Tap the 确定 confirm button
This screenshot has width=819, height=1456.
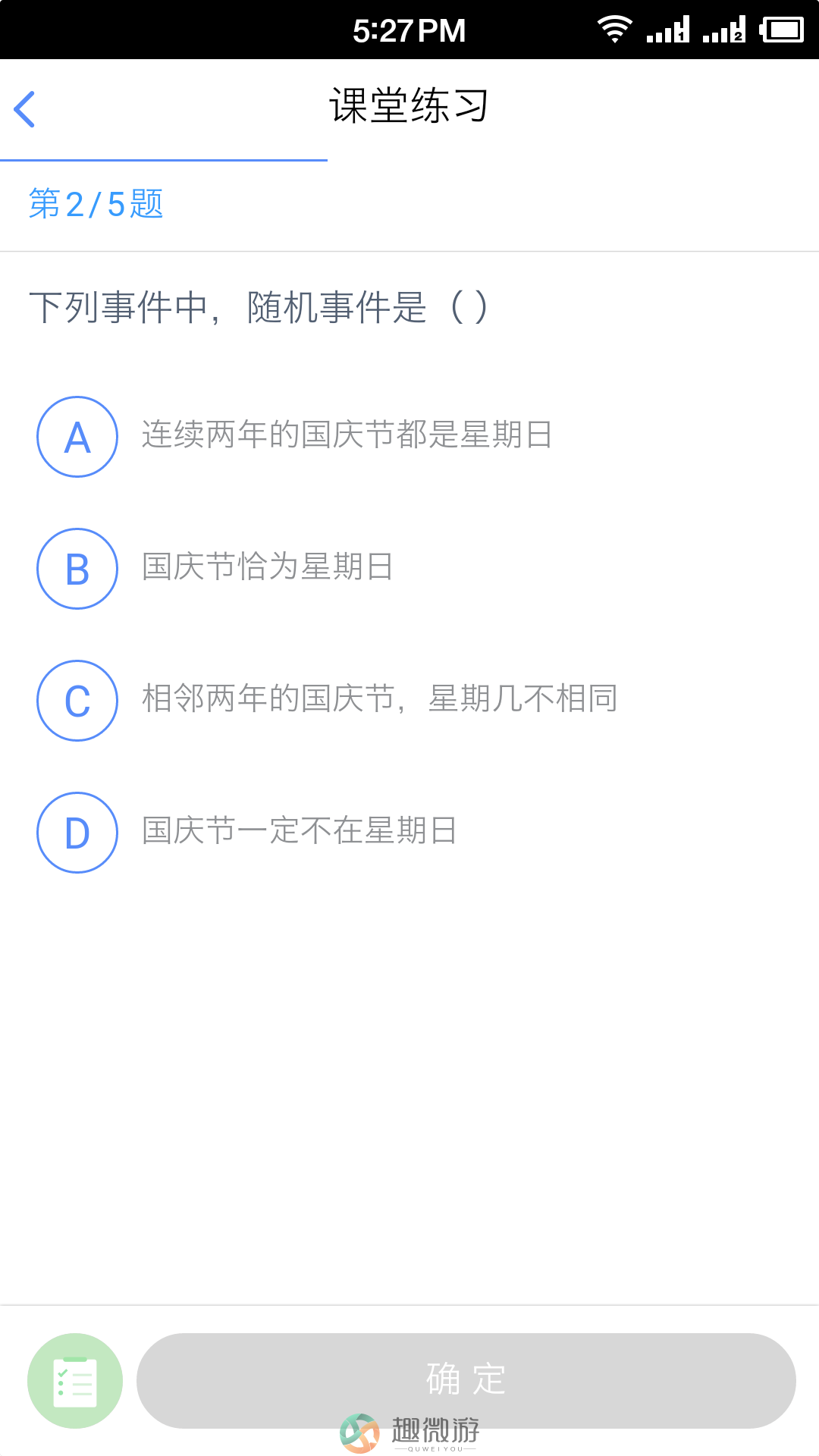click(x=466, y=1381)
